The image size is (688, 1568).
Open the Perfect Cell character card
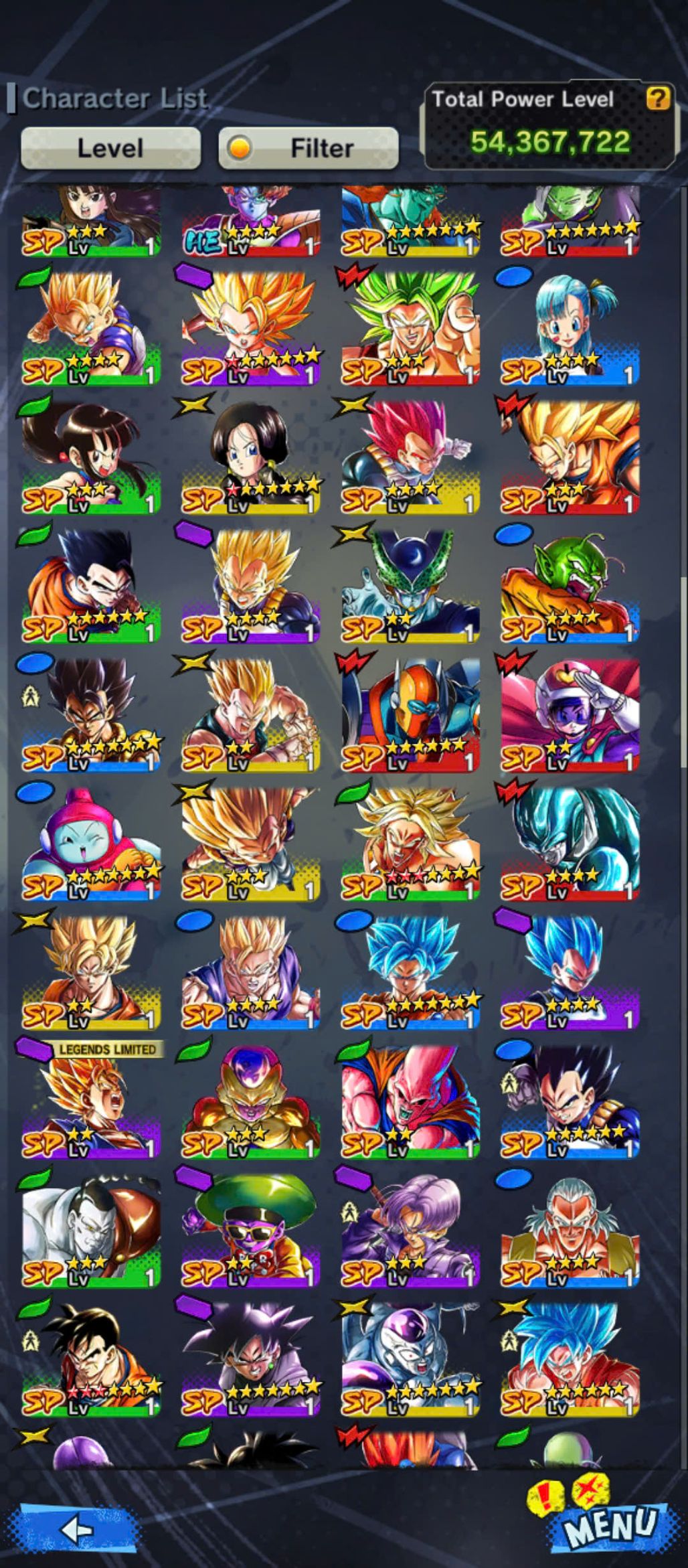click(x=410, y=585)
